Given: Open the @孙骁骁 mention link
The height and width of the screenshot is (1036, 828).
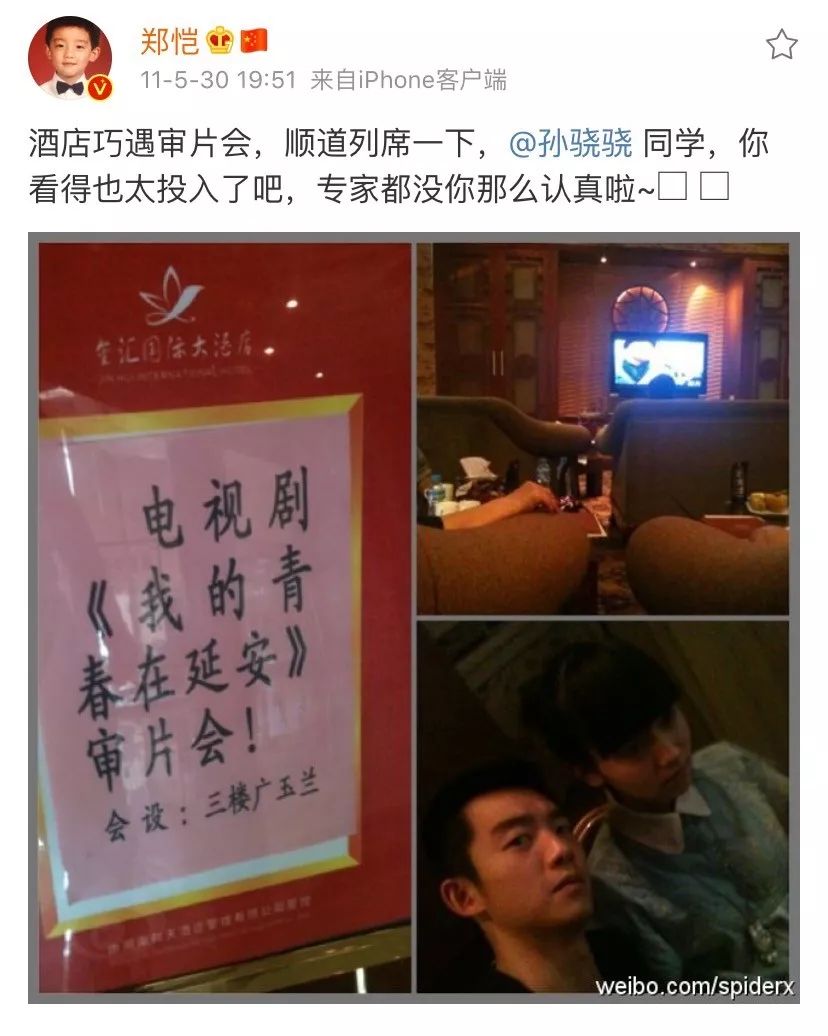Looking at the screenshot, I should coord(570,143).
